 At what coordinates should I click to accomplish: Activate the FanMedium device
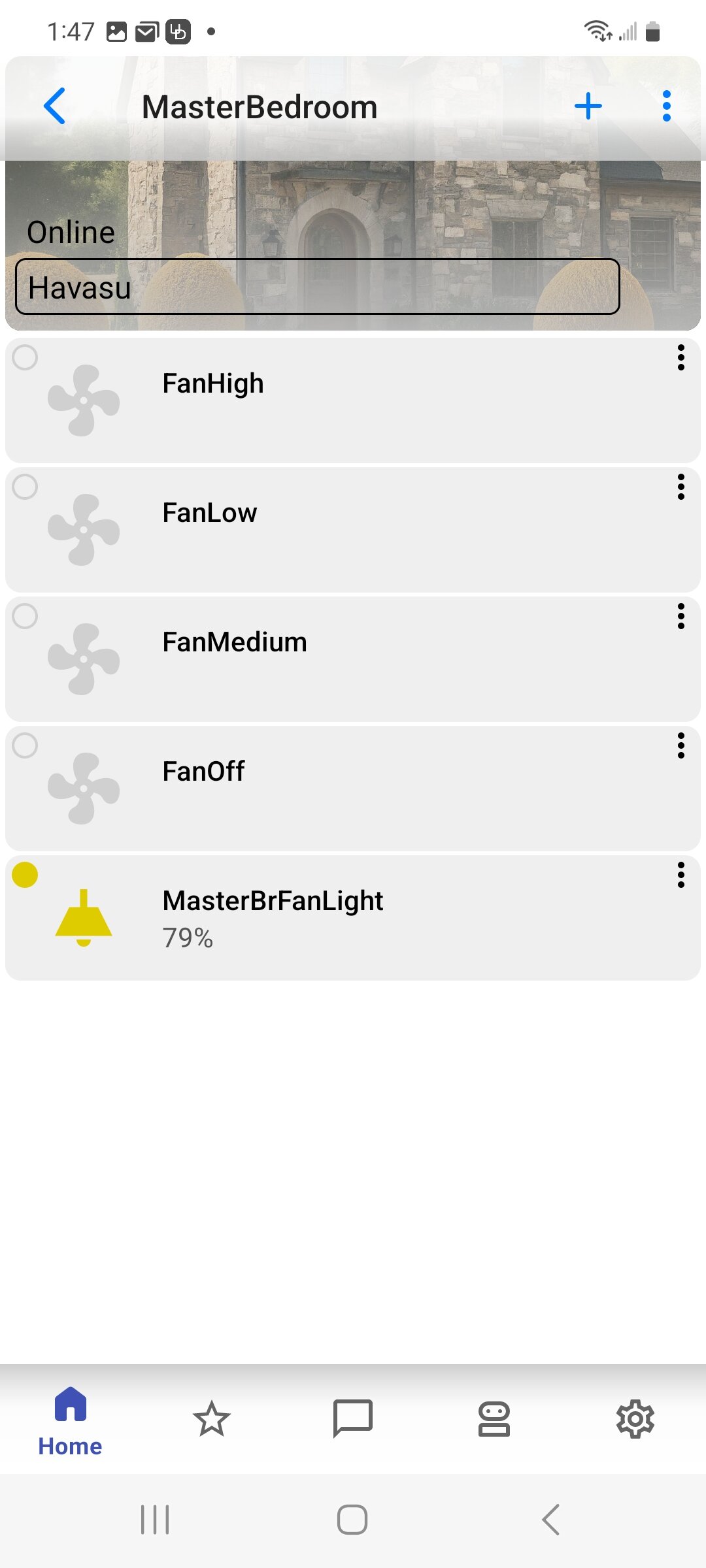(x=353, y=659)
